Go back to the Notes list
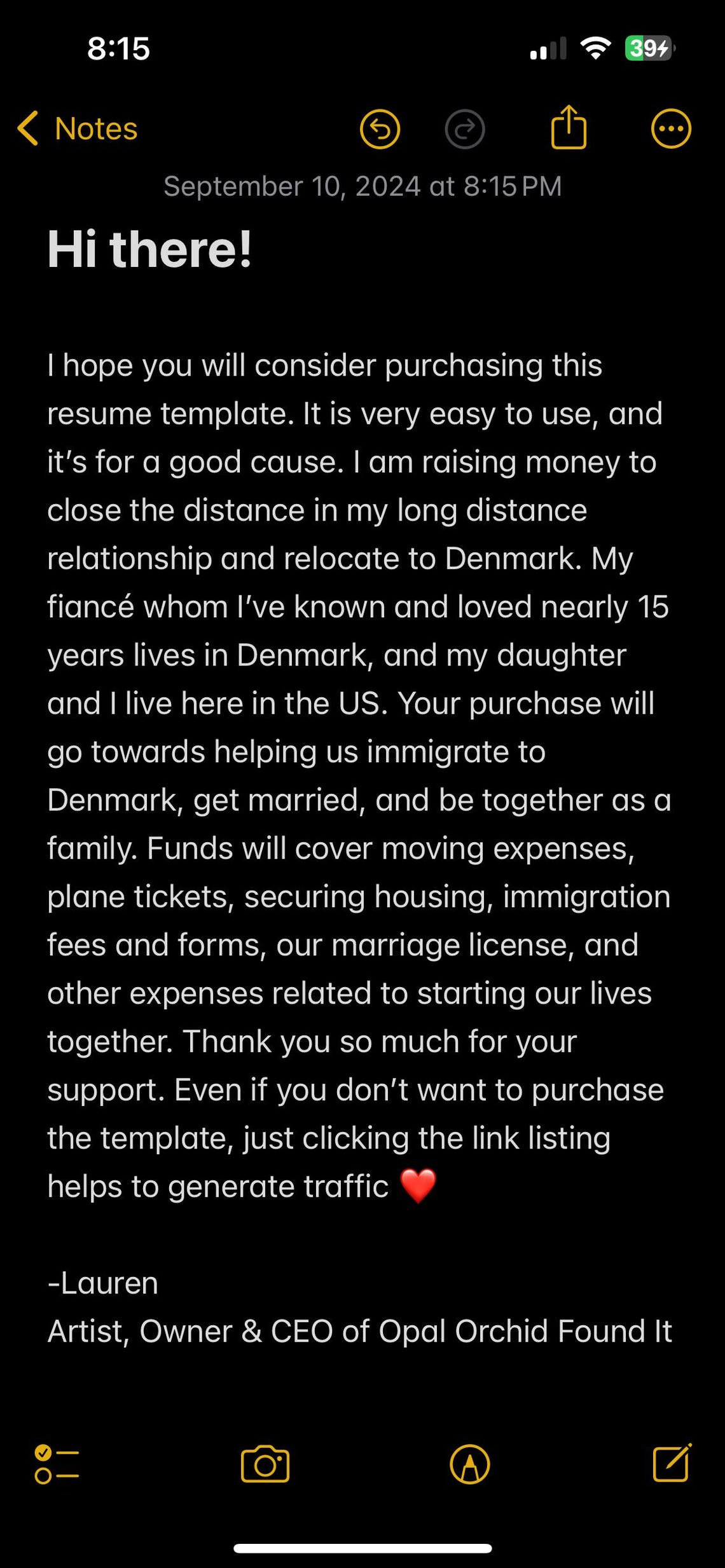725x1568 pixels. (78, 128)
